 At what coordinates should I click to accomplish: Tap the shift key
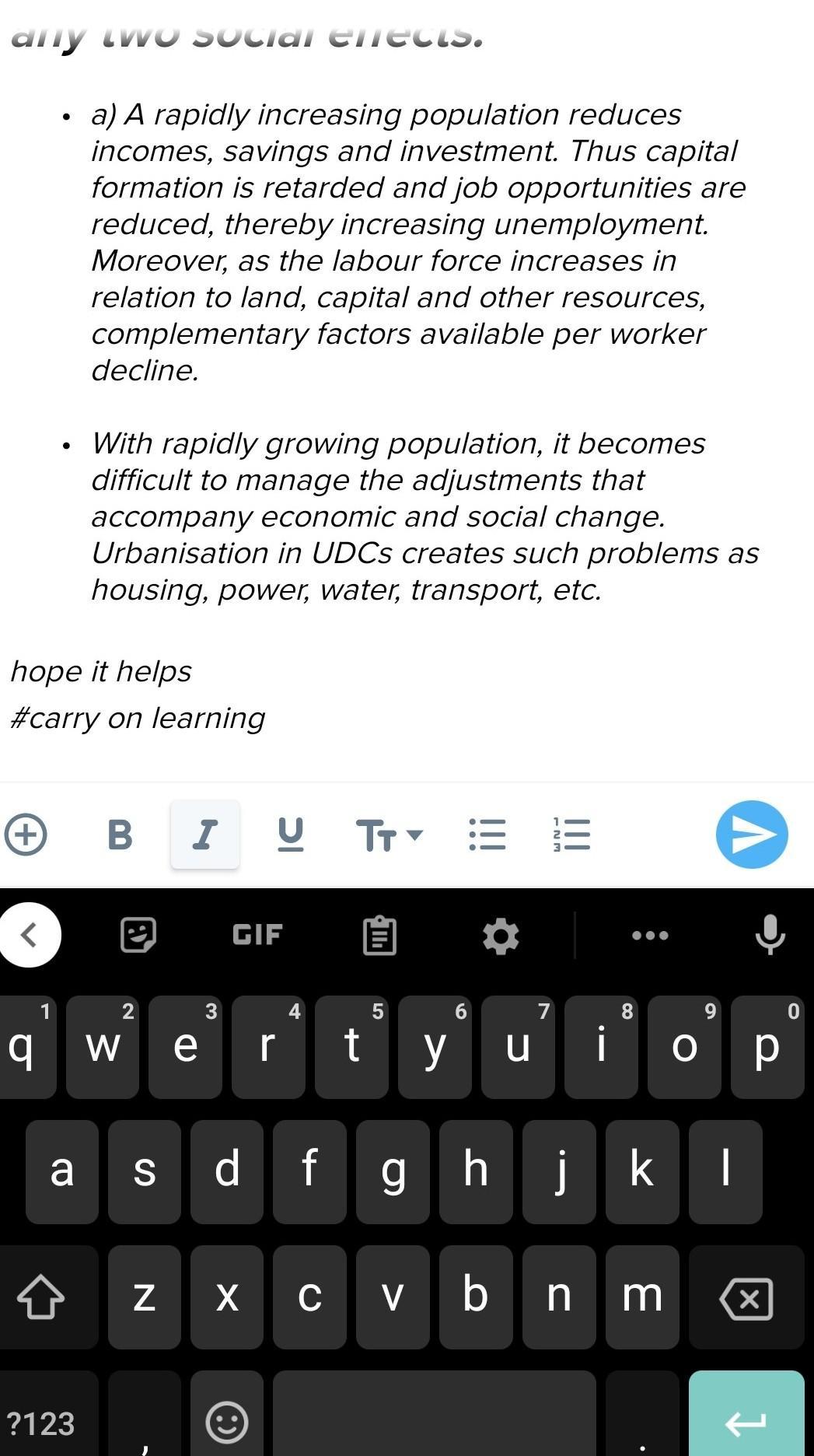click(41, 1297)
